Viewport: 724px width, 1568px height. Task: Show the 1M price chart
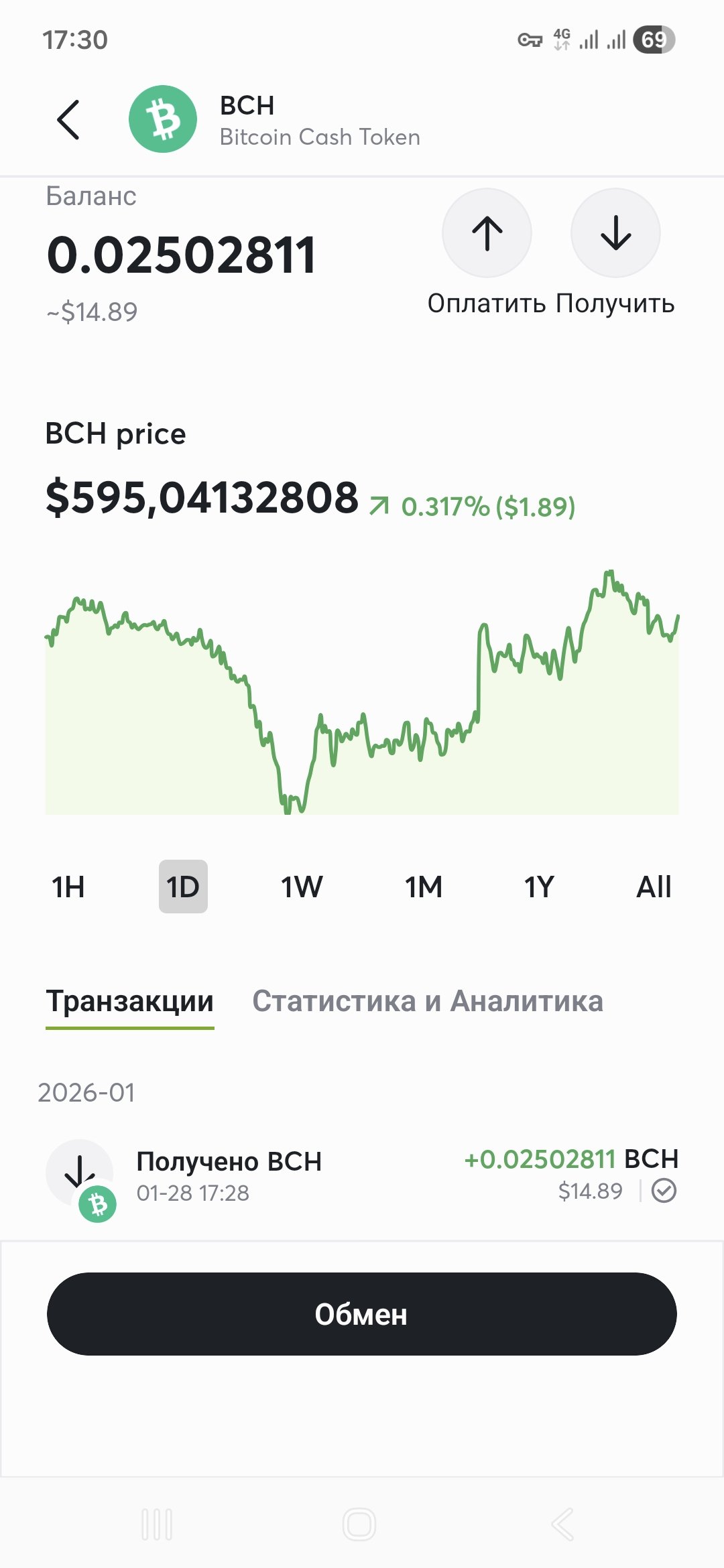coord(424,887)
